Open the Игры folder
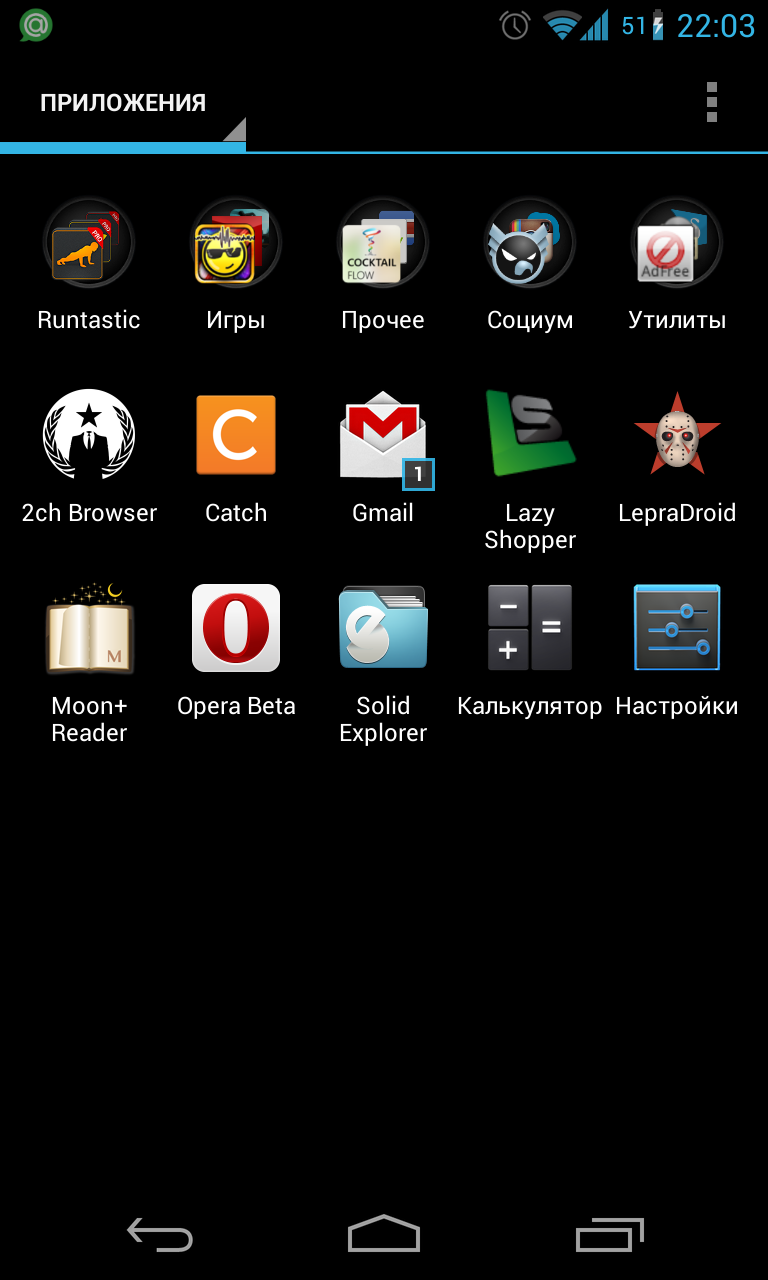This screenshot has width=768, height=1280. 236,264
